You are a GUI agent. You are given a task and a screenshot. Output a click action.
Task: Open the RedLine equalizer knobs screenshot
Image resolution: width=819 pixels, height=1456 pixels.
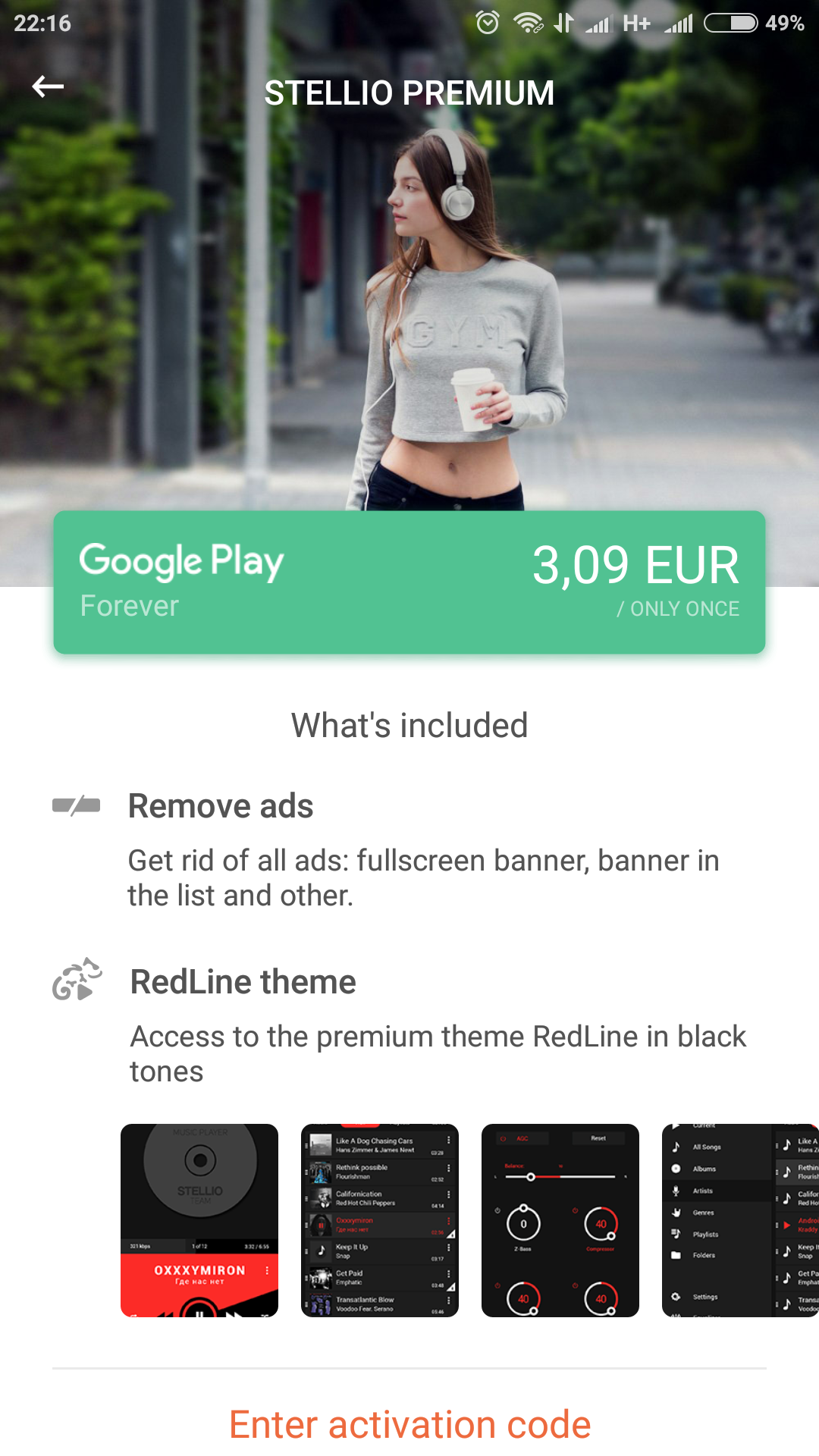pyautogui.click(x=560, y=1220)
